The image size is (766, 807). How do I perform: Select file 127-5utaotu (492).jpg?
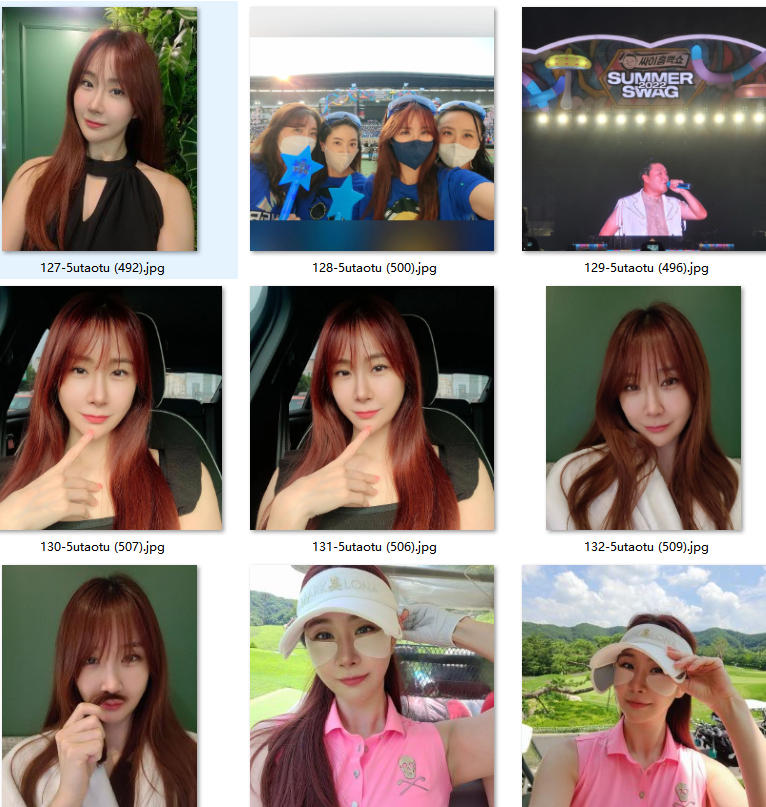[x=99, y=130]
